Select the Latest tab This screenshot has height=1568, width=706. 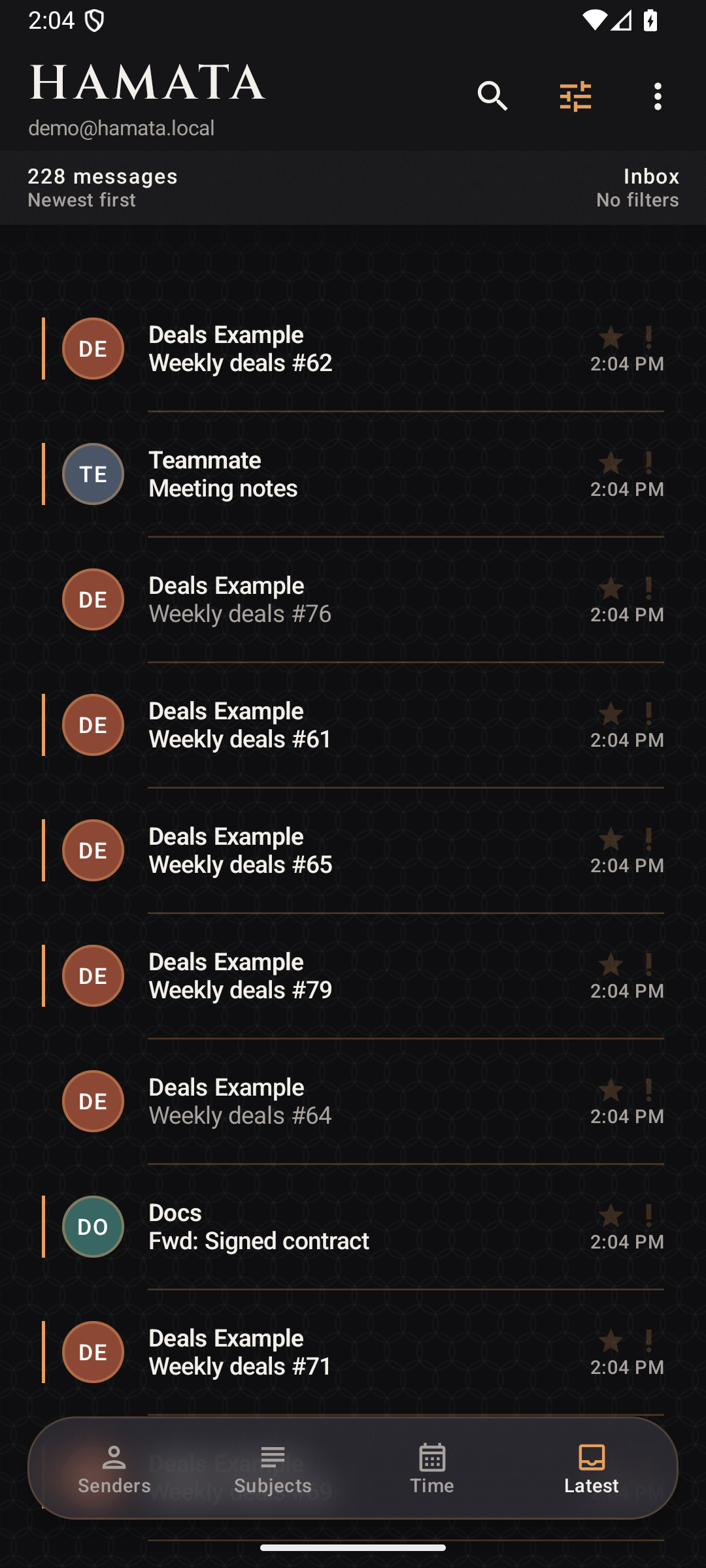click(592, 1469)
